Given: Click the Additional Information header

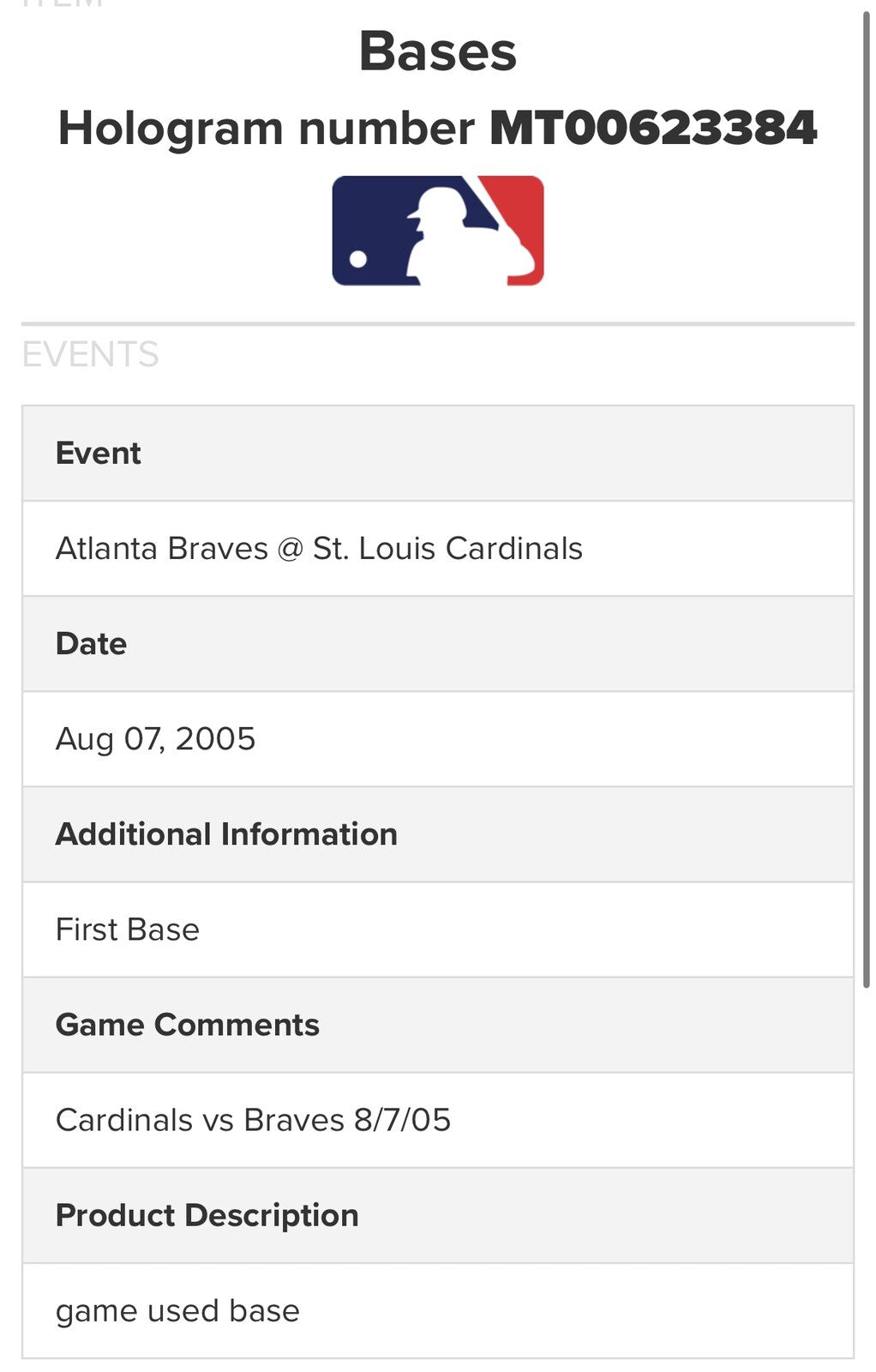Looking at the screenshot, I should click(225, 833).
